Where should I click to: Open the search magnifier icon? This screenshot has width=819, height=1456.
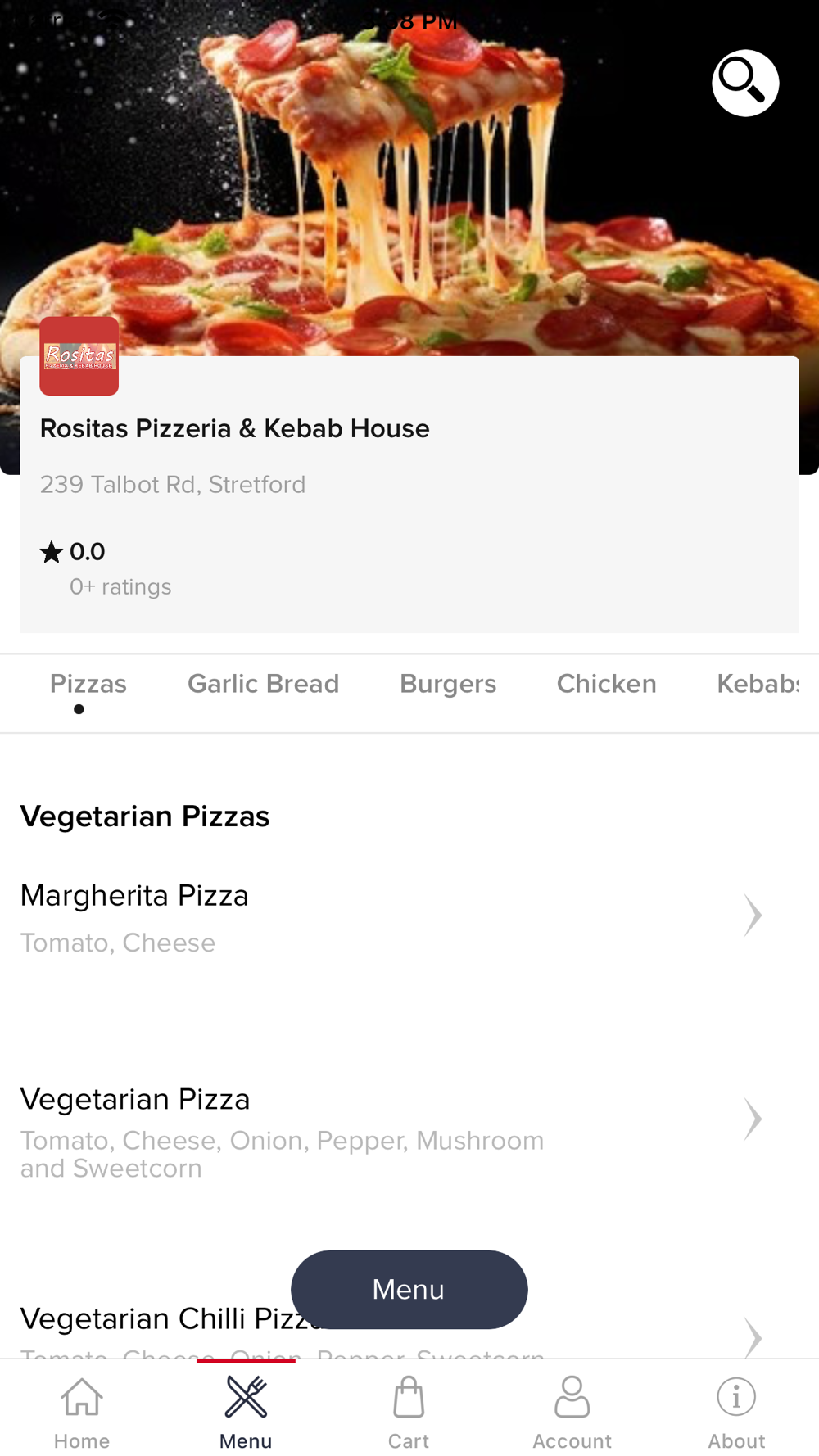[x=744, y=83]
